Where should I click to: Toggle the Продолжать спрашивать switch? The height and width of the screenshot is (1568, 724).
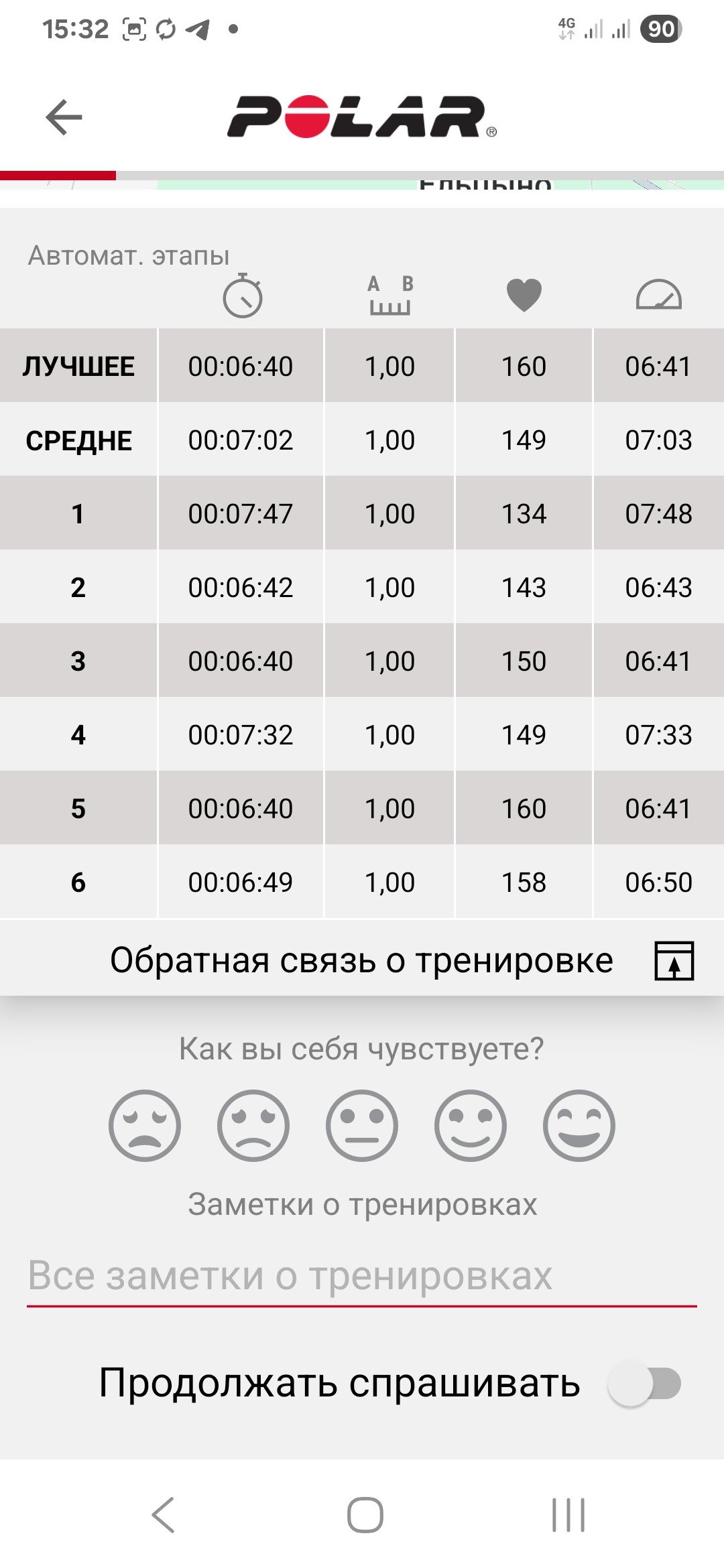(644, 1384)
